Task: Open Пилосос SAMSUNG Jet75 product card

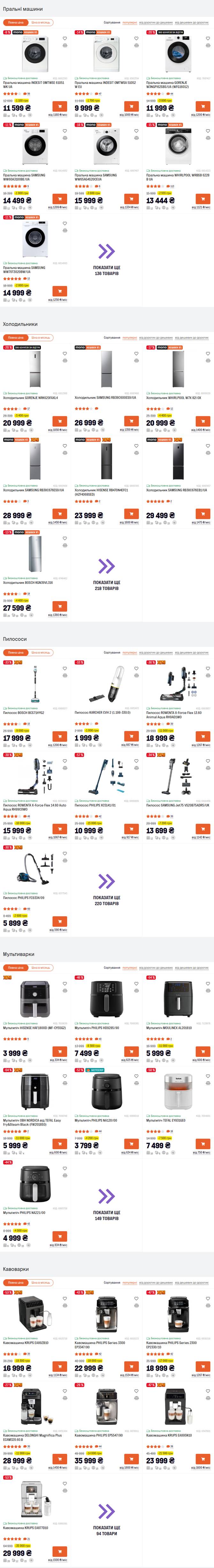Action: (x=177, y=805)
